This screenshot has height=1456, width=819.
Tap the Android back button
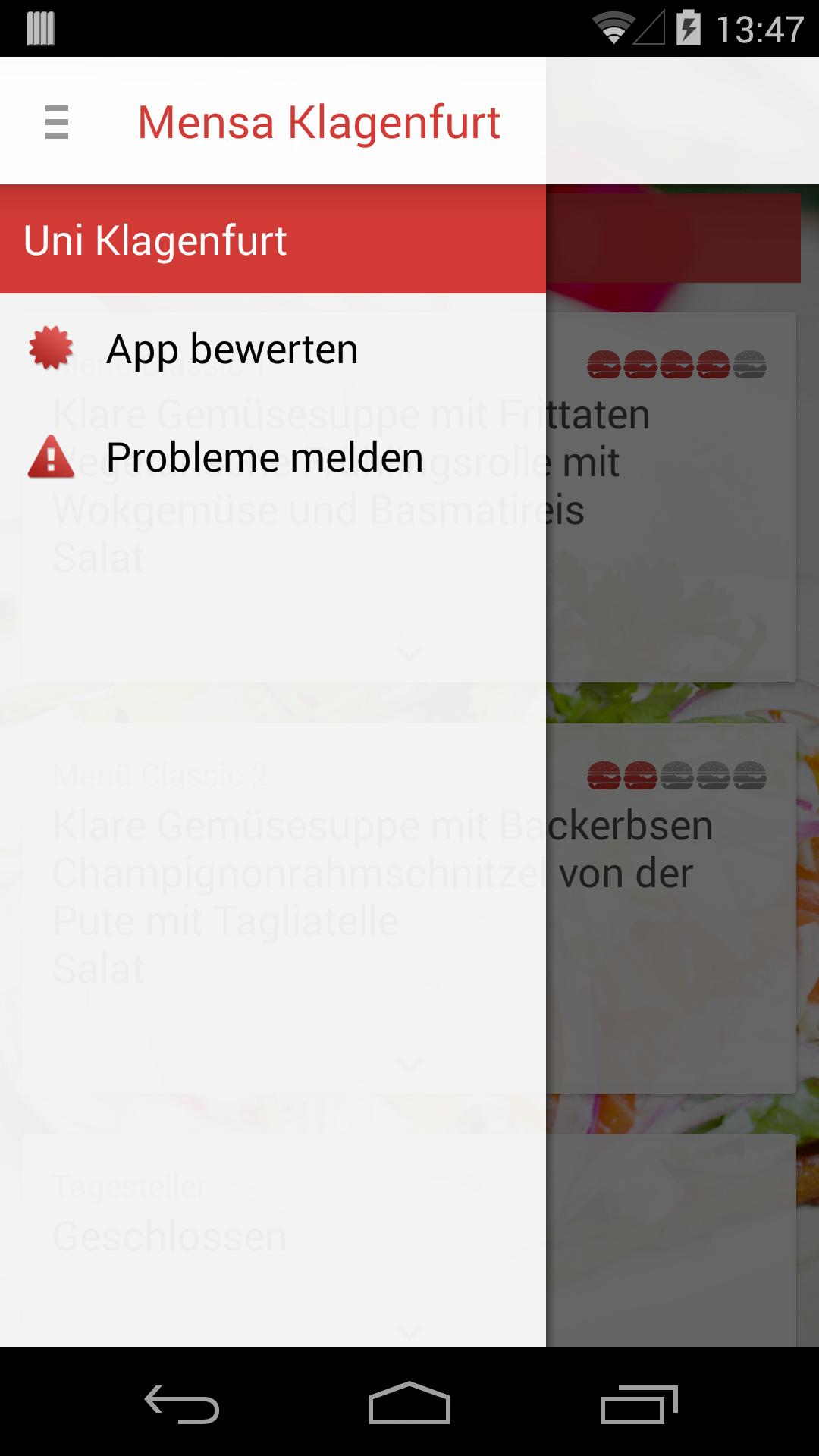click(x=182, y=1404)
